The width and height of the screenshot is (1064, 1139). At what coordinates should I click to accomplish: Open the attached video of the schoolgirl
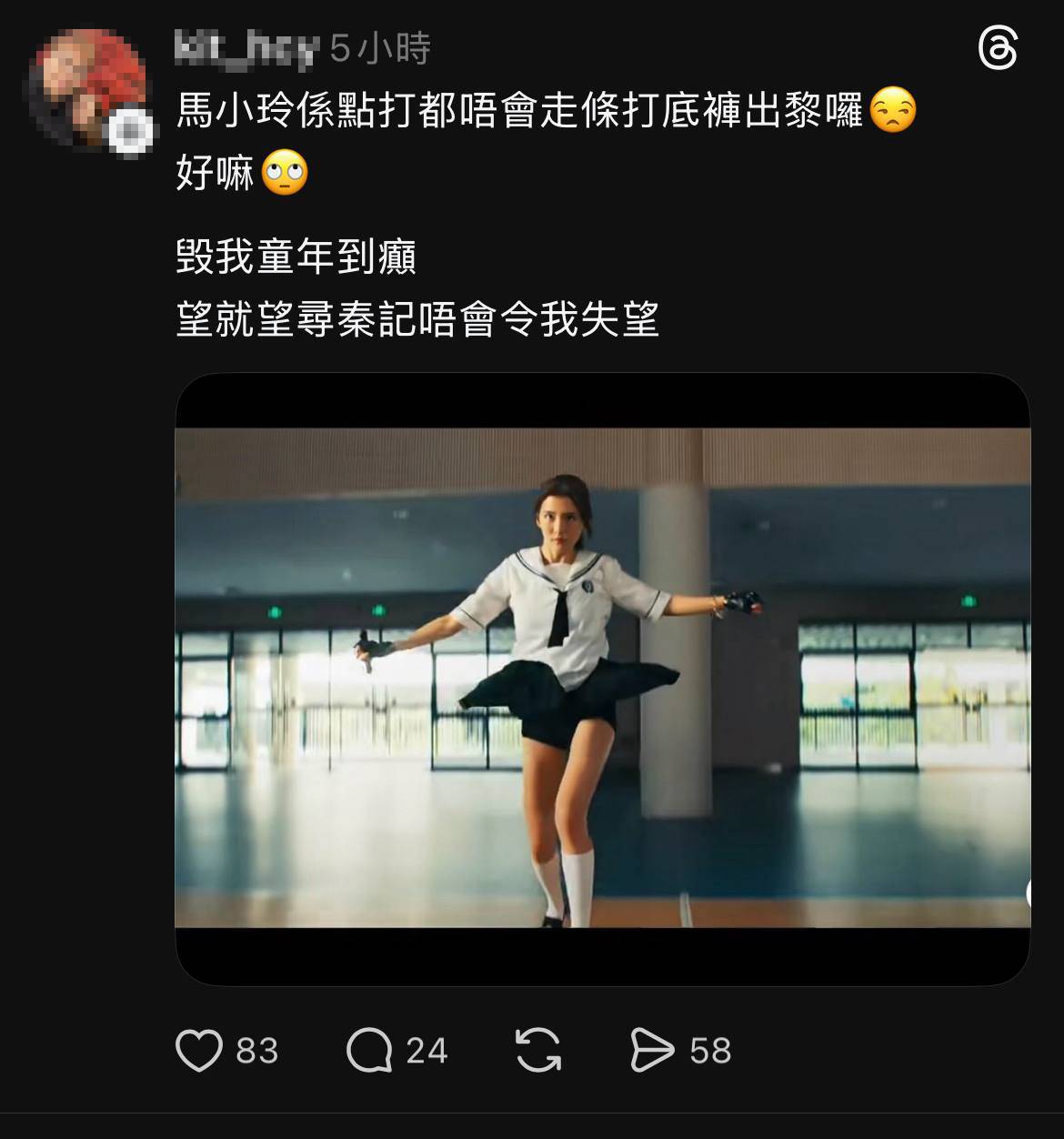tap(602, 678)
